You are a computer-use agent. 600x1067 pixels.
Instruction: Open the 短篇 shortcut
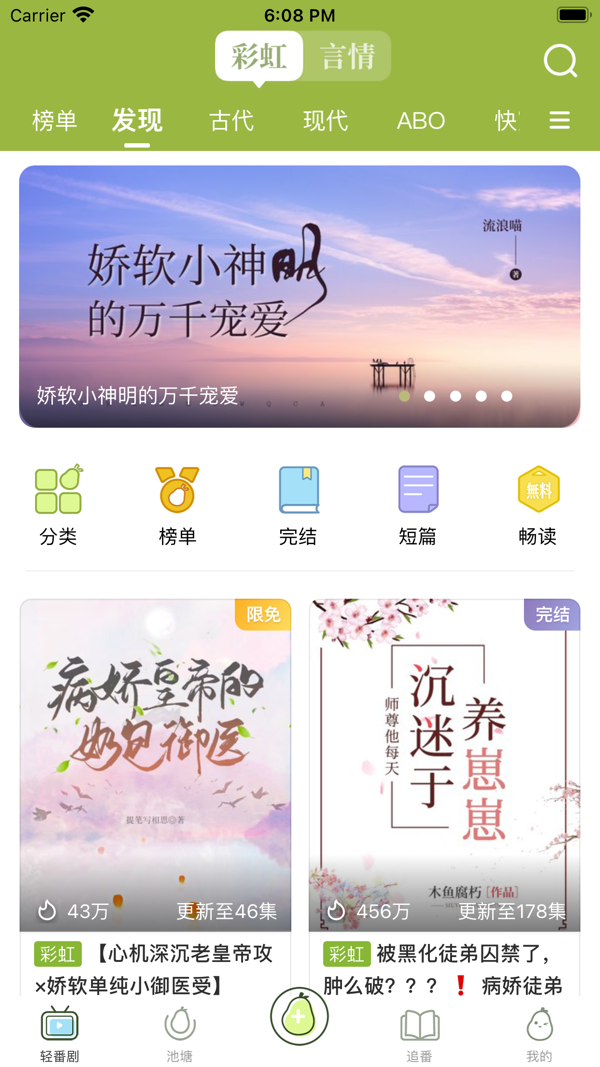[x=418, y=505]
